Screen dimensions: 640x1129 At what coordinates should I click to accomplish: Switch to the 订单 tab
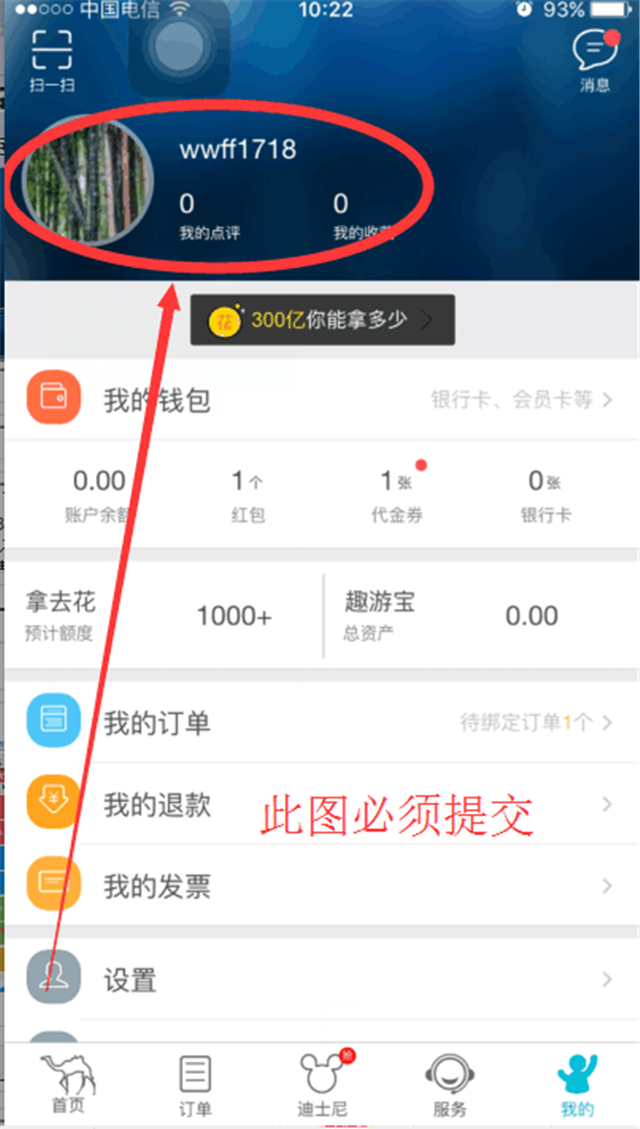(195, 1085)
